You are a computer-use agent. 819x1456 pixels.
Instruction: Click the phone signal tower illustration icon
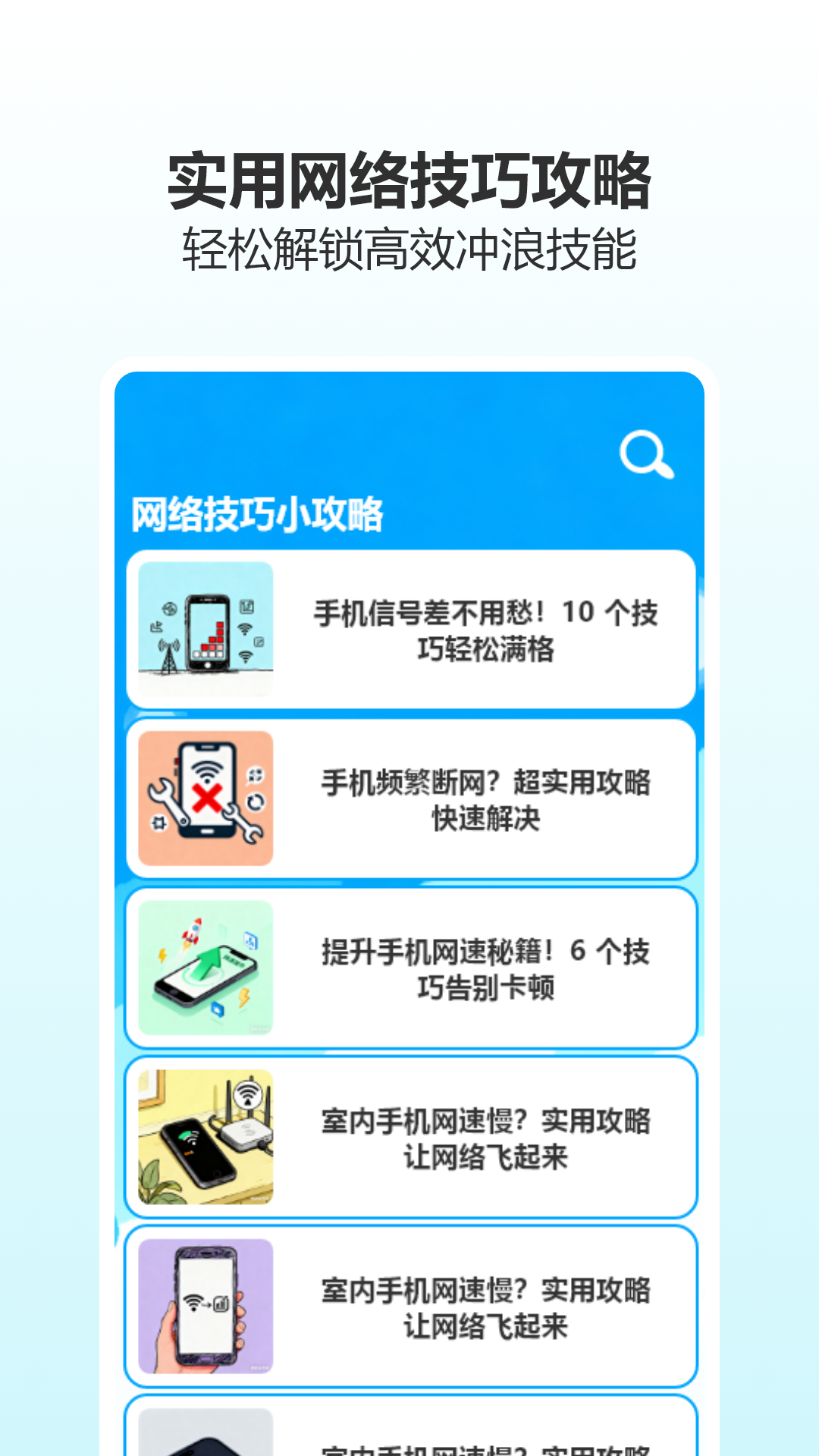[205, 631]
